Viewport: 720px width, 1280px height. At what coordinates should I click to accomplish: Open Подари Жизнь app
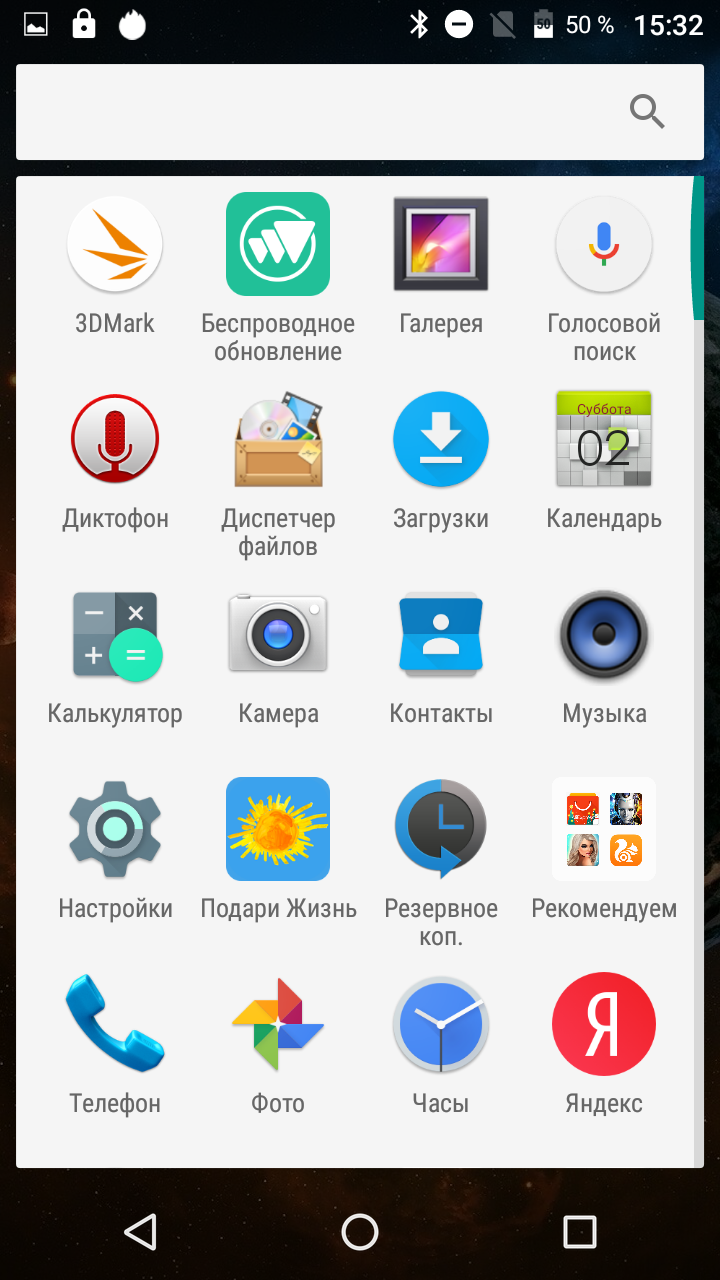pos(278,830)
